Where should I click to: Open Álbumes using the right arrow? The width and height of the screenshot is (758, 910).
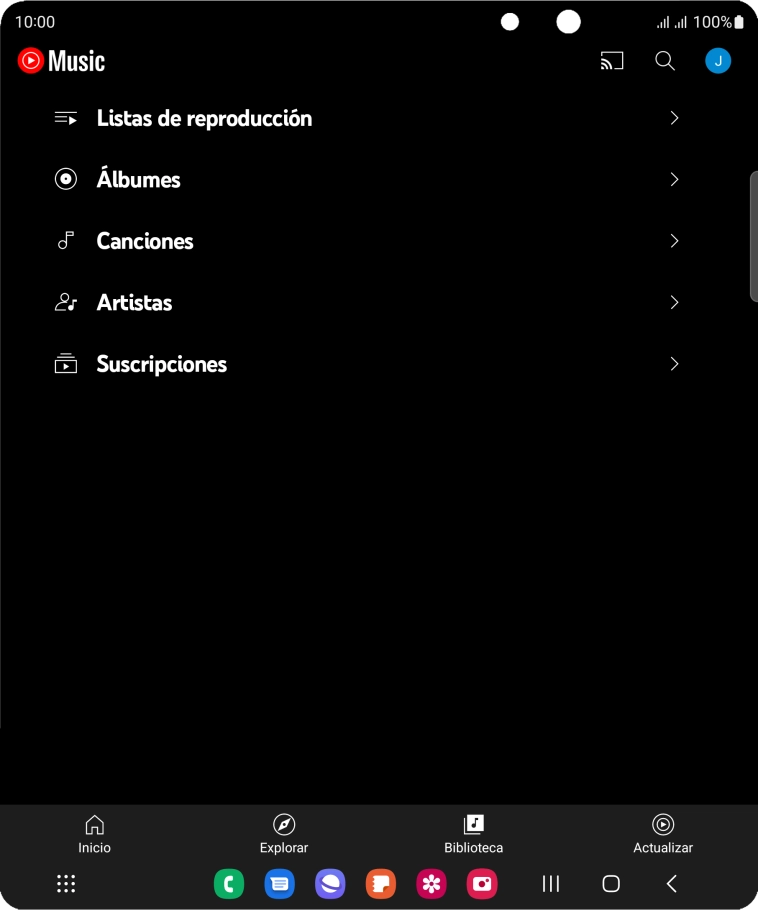coord(673,179)
